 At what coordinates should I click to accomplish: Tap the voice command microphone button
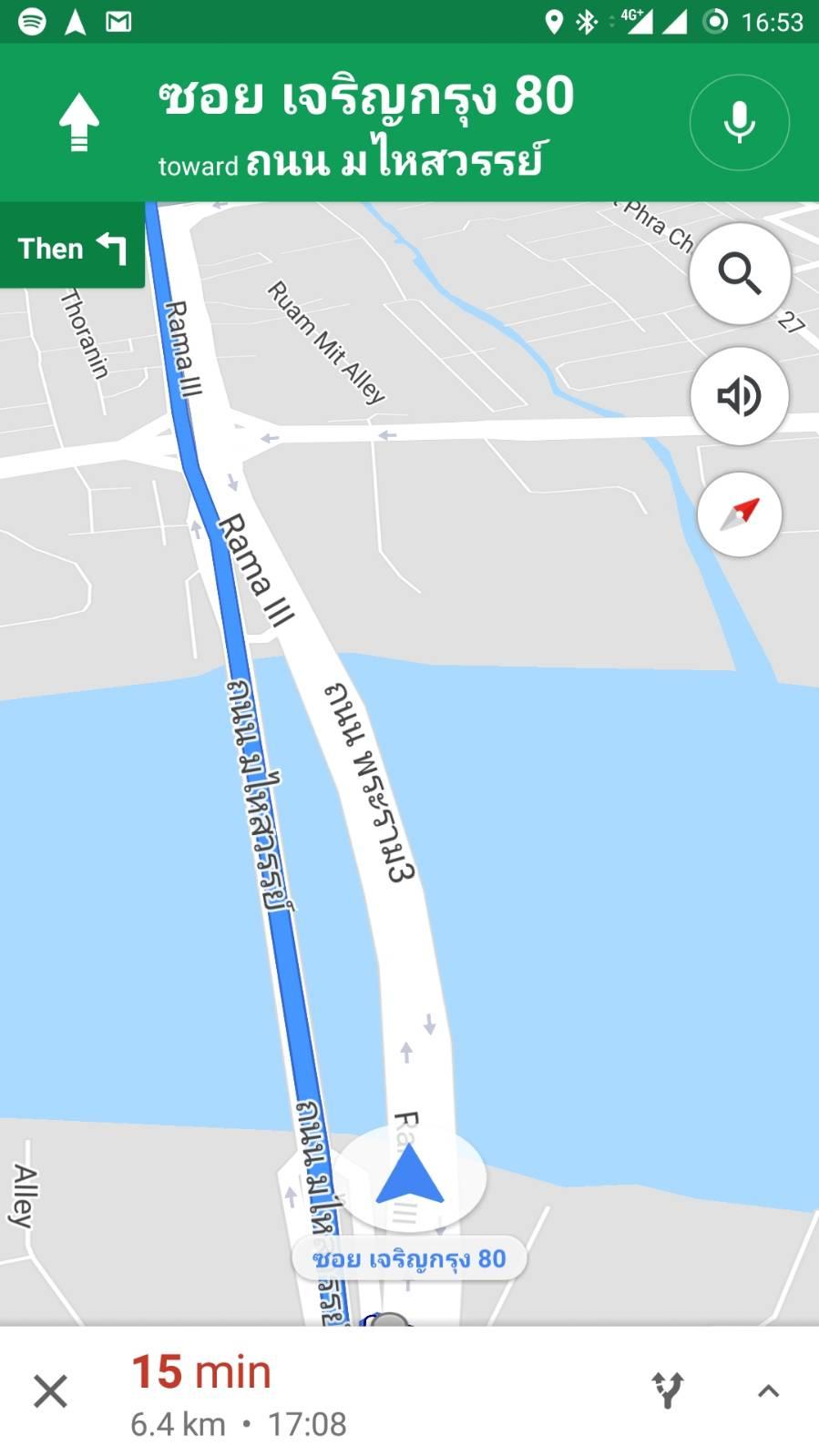point(739,122)
